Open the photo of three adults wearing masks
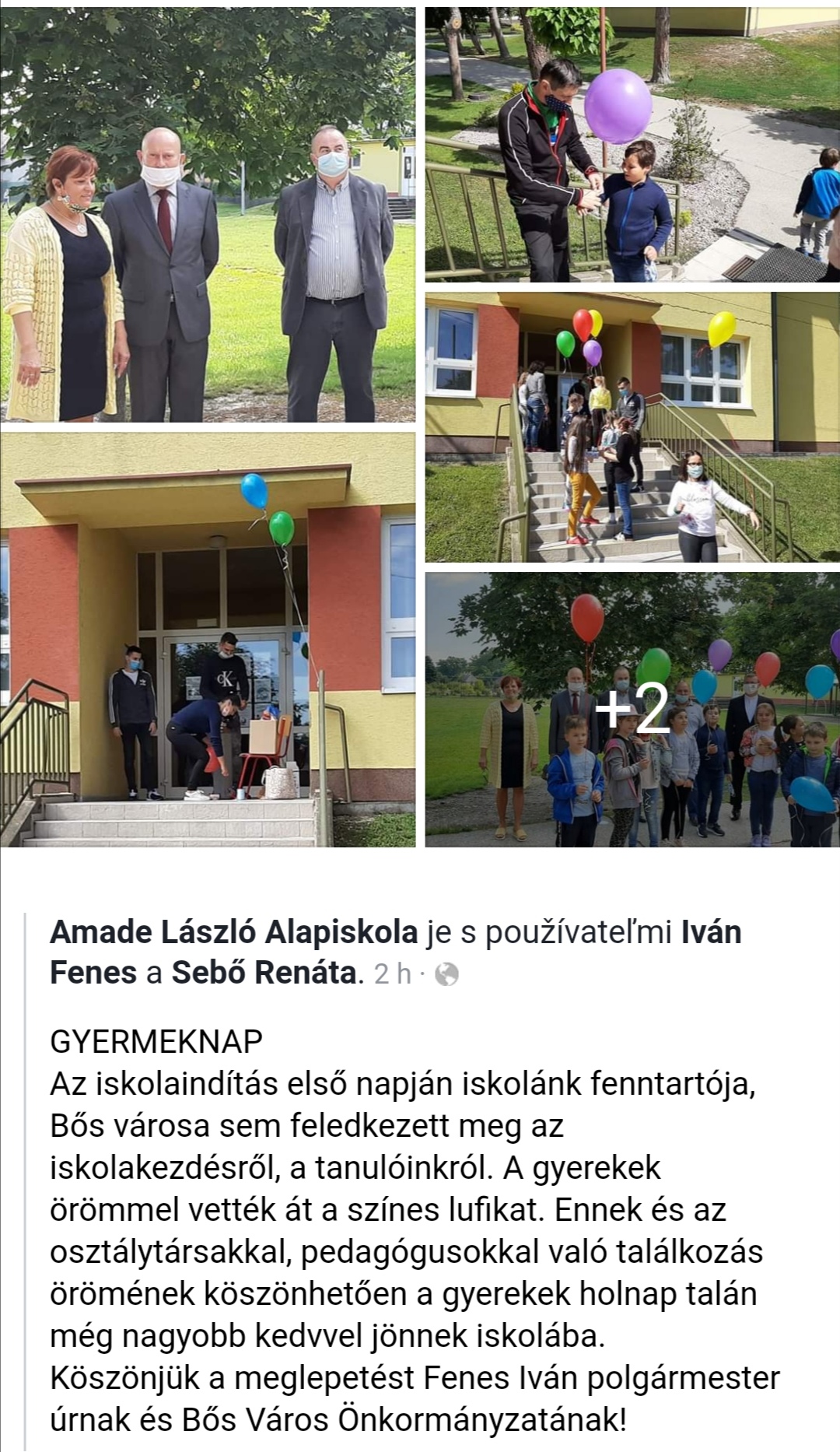 208,214
